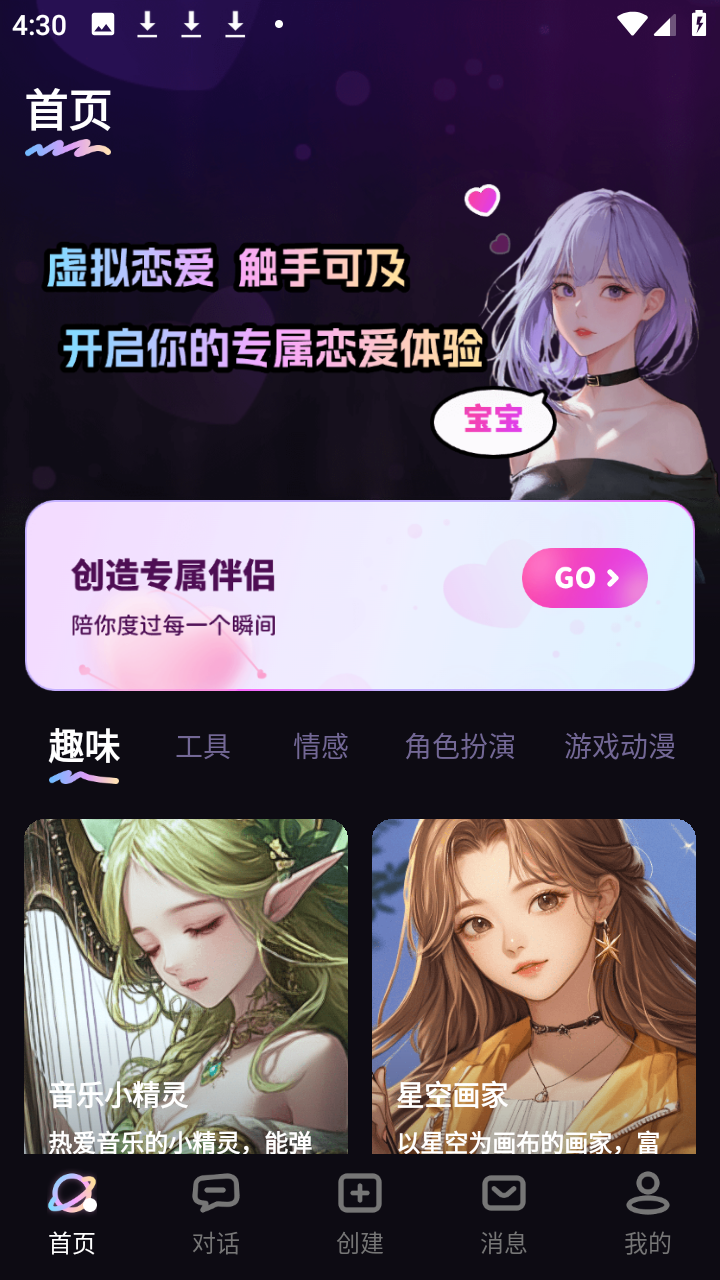Tap the 首页 bottom navigation item
The image size is (720, 1280).
[72, 1214]
